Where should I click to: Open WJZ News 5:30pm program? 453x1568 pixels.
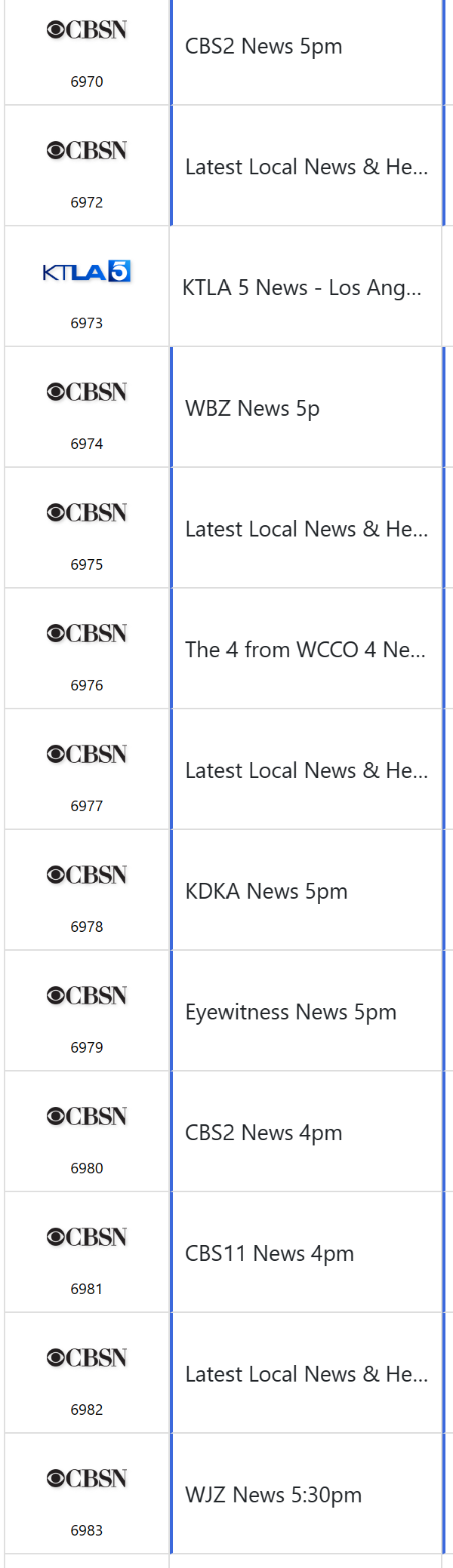(x=306, y=1495)
